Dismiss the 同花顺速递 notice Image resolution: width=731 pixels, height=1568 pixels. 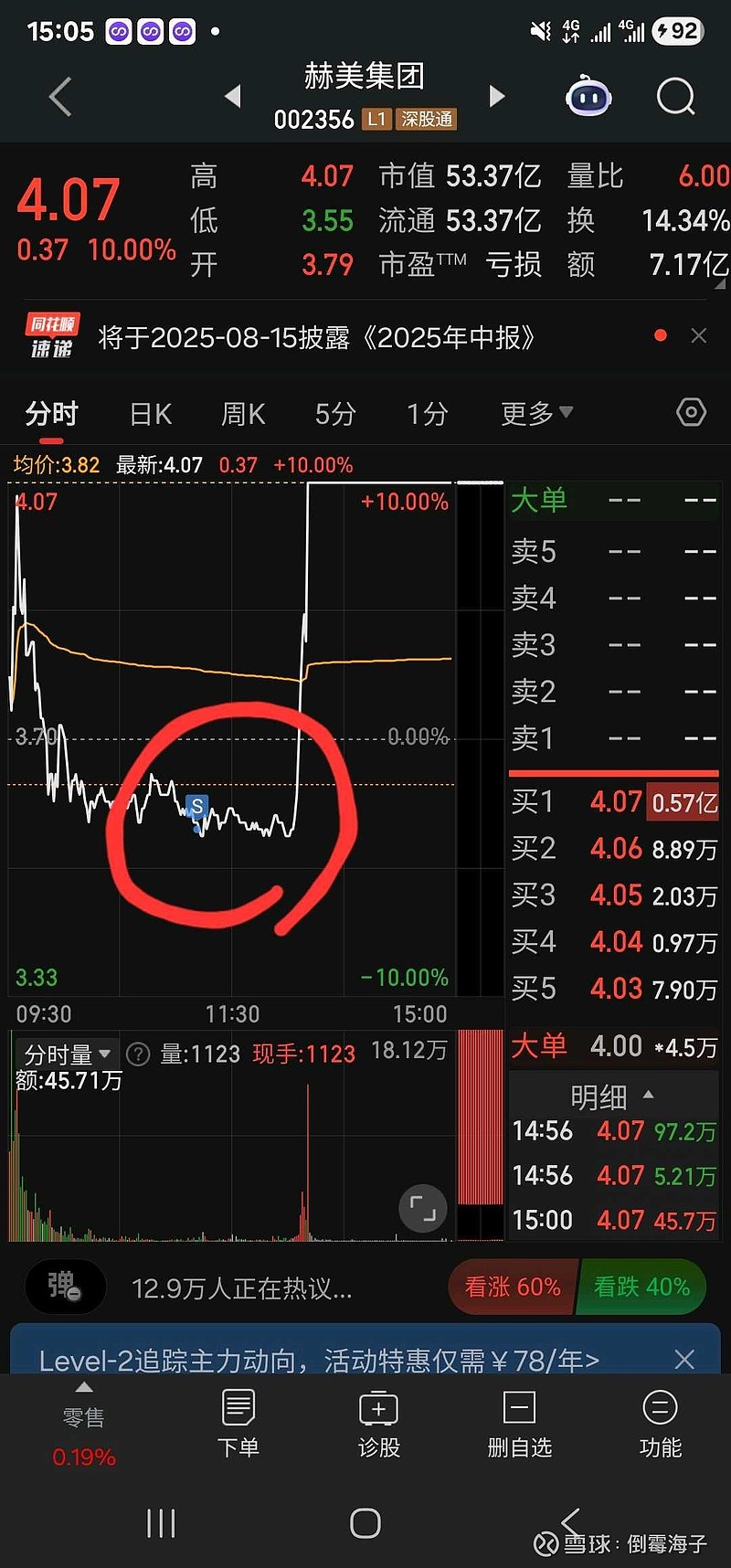(x=699, y=336)
